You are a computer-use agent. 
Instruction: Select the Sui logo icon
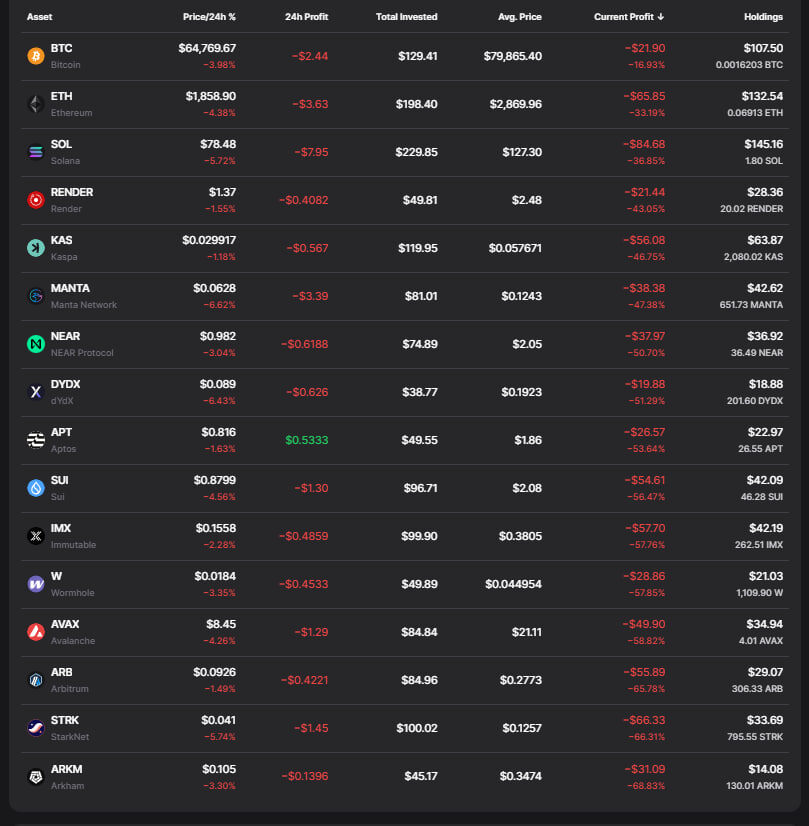tap(34, 487)
